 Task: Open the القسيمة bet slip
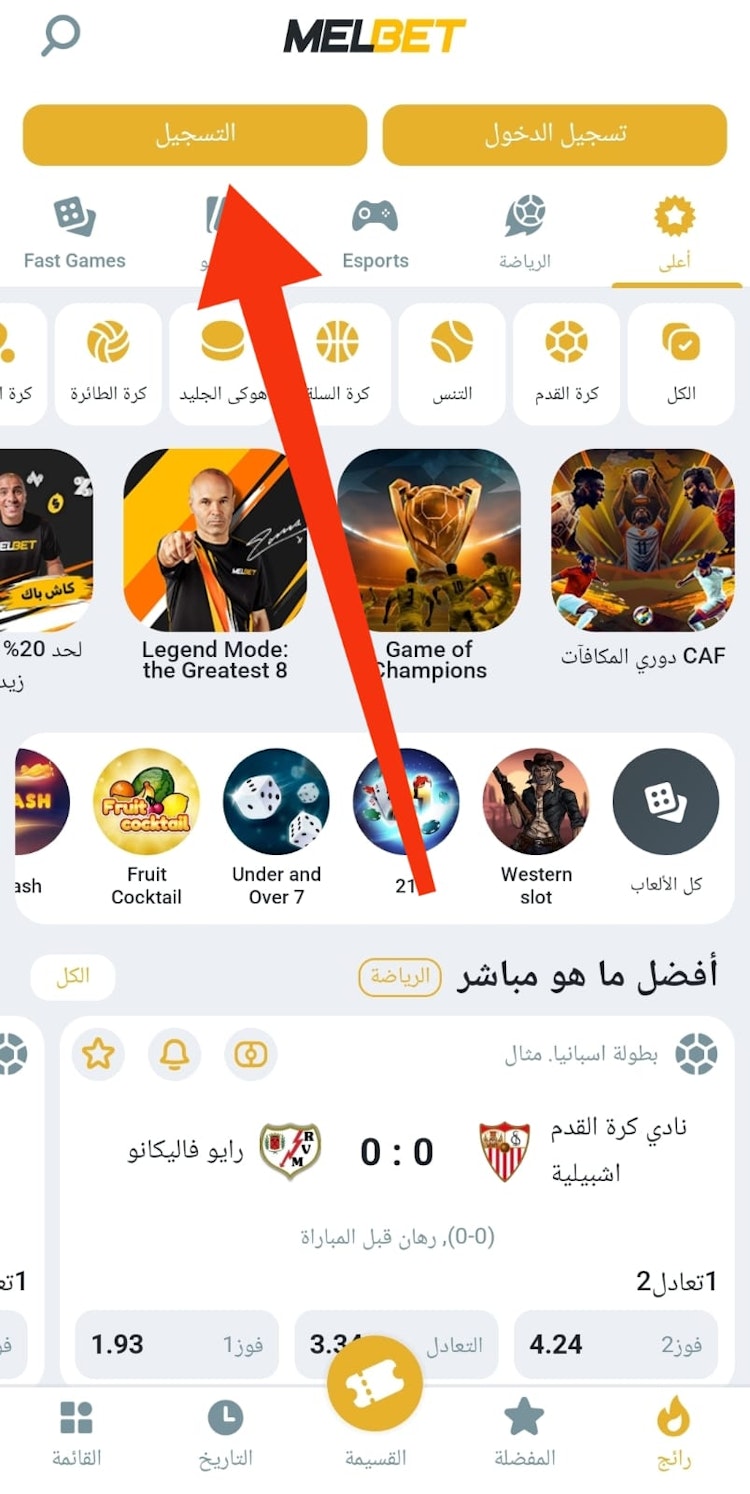[x=375, y=1400]
